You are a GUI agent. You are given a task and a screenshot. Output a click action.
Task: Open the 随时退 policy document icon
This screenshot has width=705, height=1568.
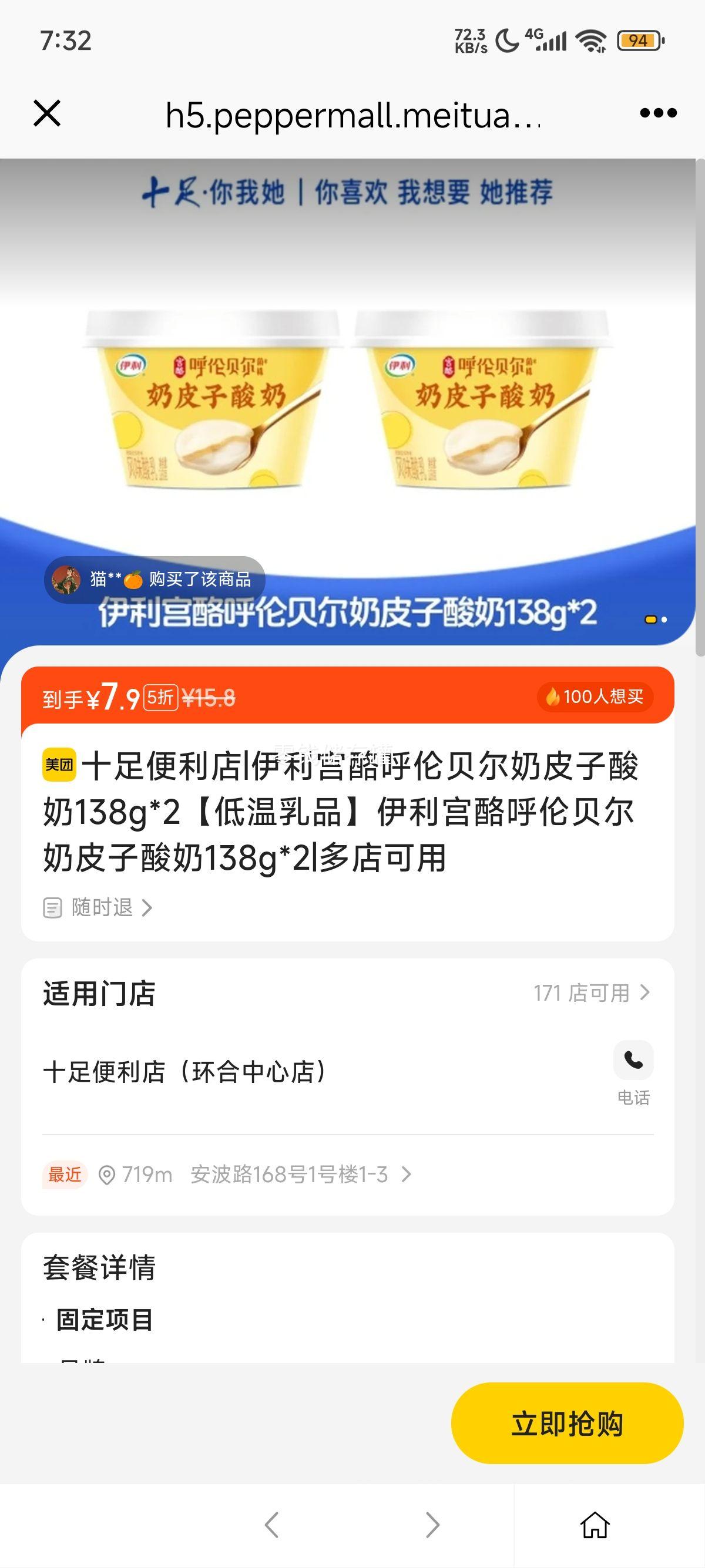pyautogui.click(x=52, y=907)
